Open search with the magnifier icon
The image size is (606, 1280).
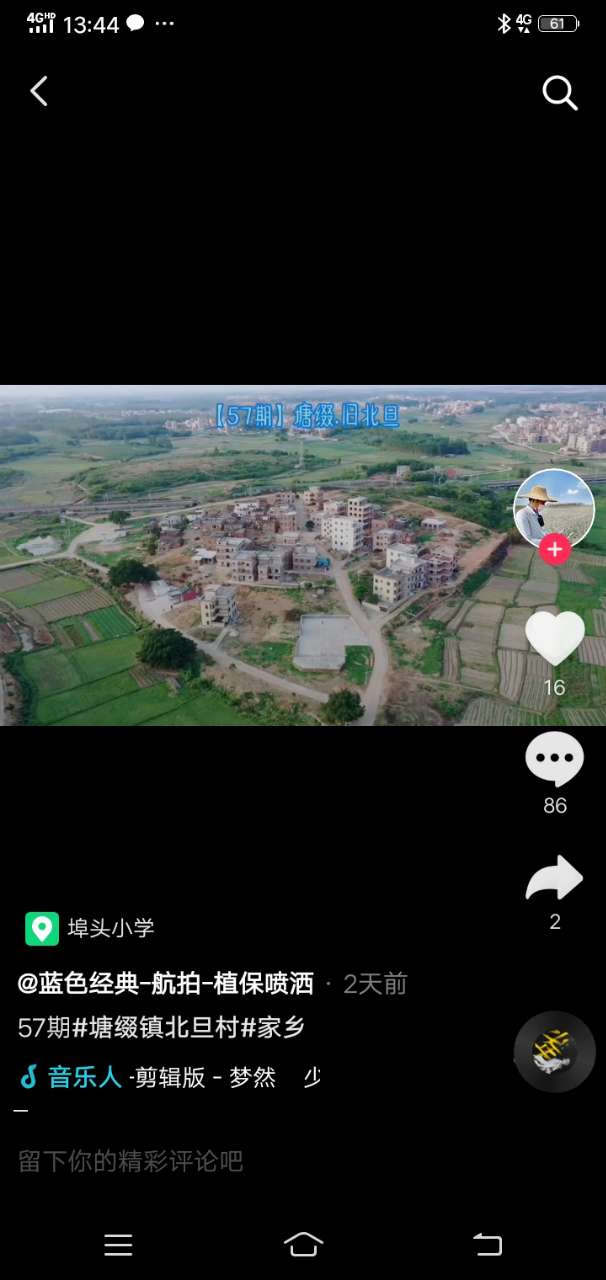(559, 93)
